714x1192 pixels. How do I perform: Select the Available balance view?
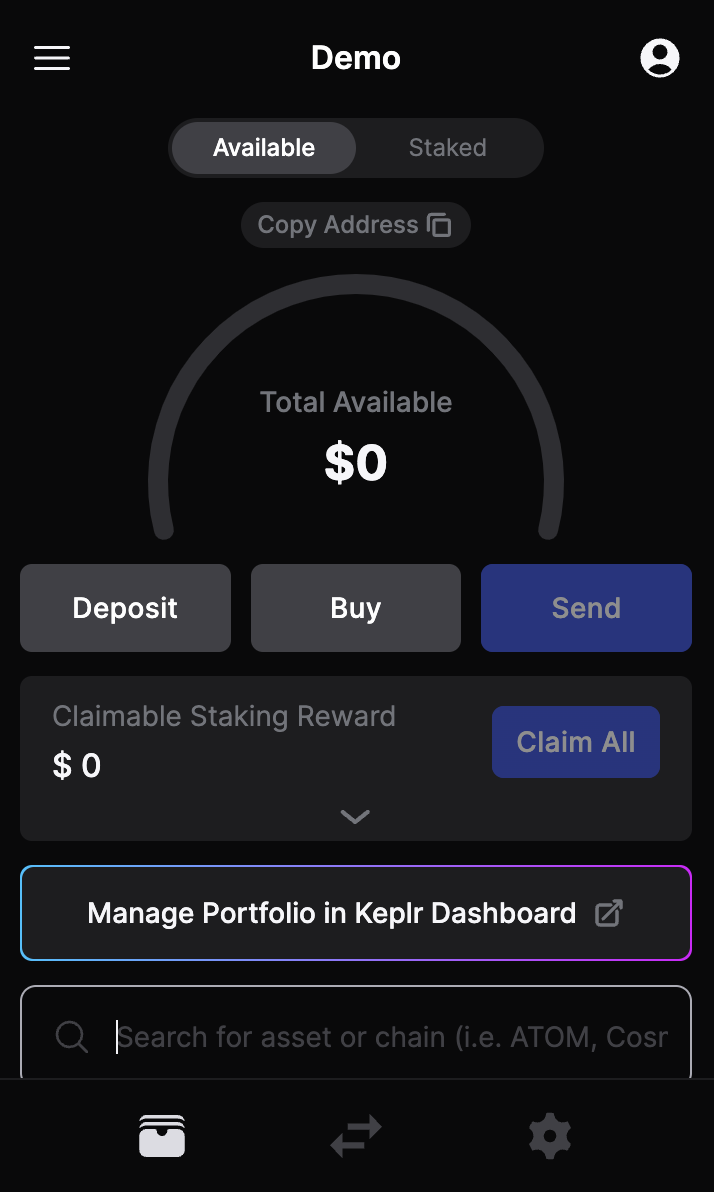click(x=264, y=148)
